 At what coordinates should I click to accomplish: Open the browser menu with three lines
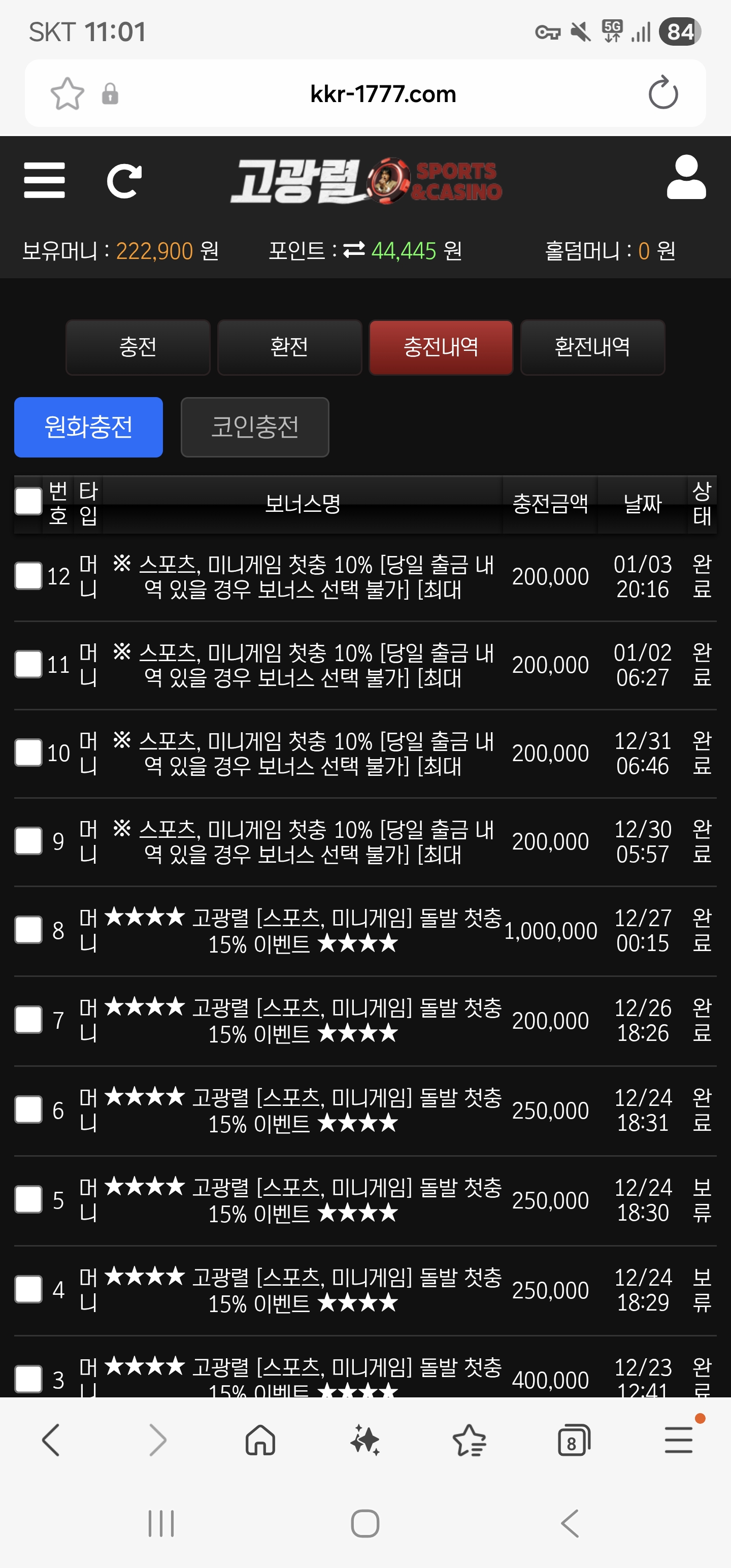coord(679,1440)
